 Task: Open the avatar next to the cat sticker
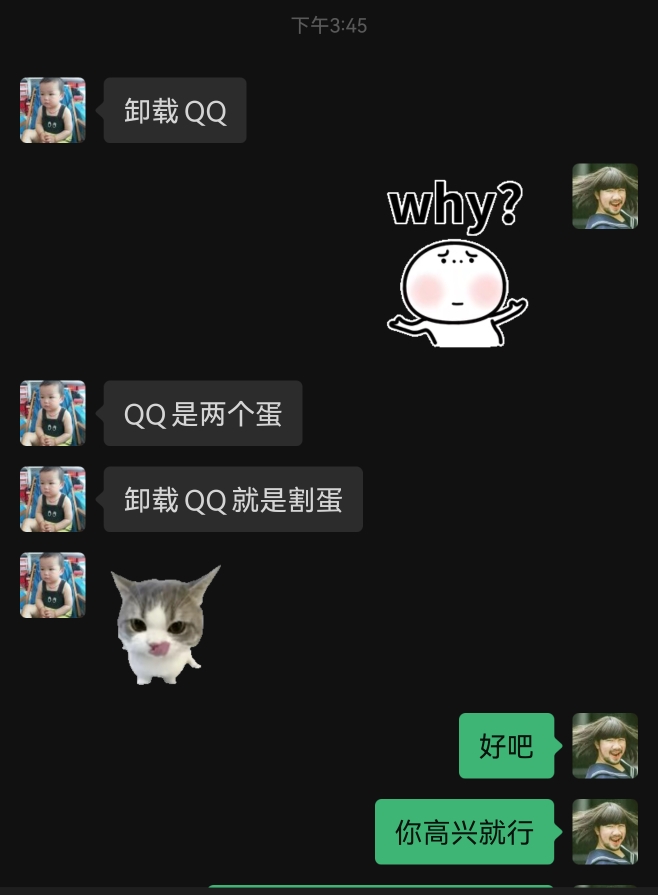point(53,585)
